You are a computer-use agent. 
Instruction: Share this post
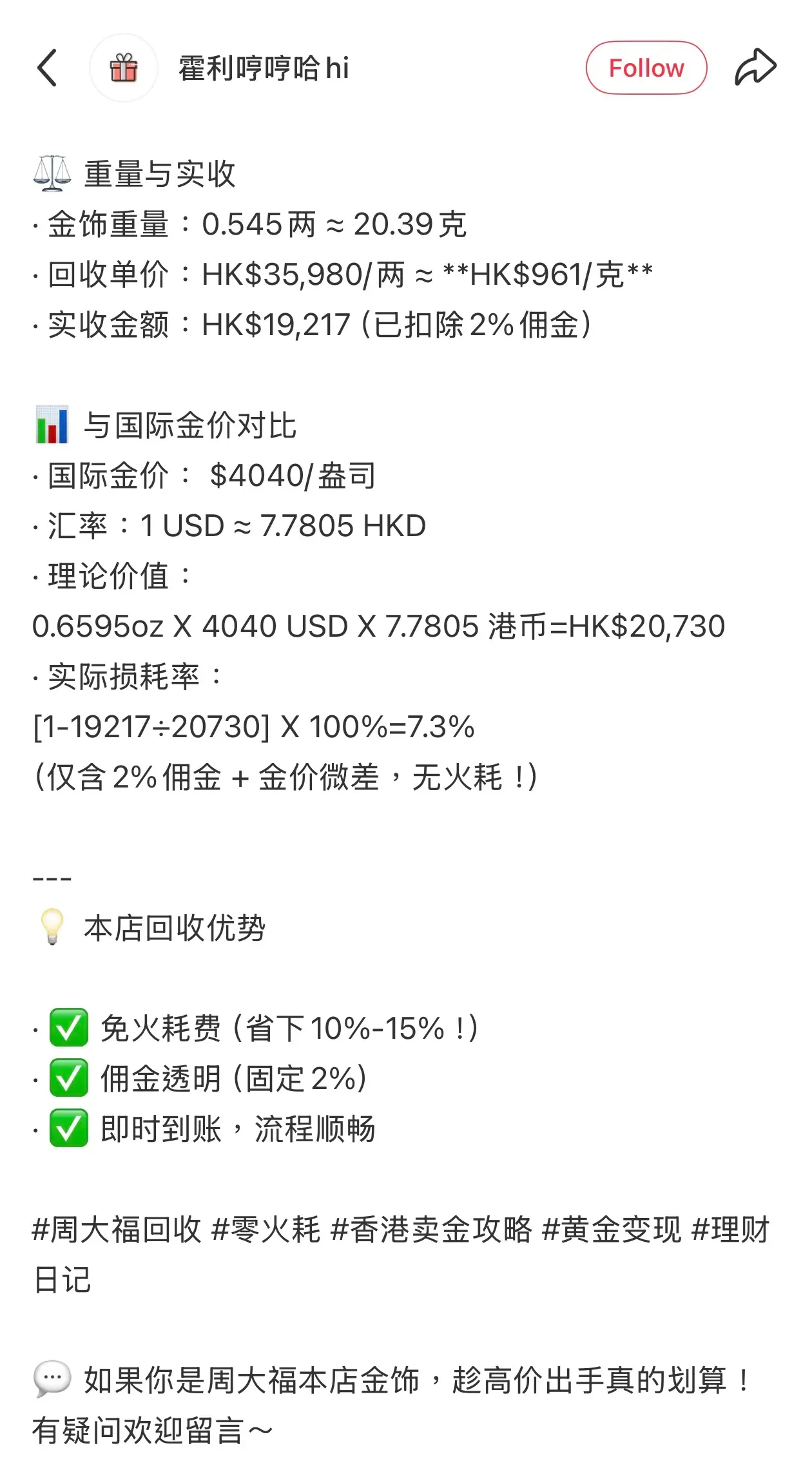(x=755, y=68)
